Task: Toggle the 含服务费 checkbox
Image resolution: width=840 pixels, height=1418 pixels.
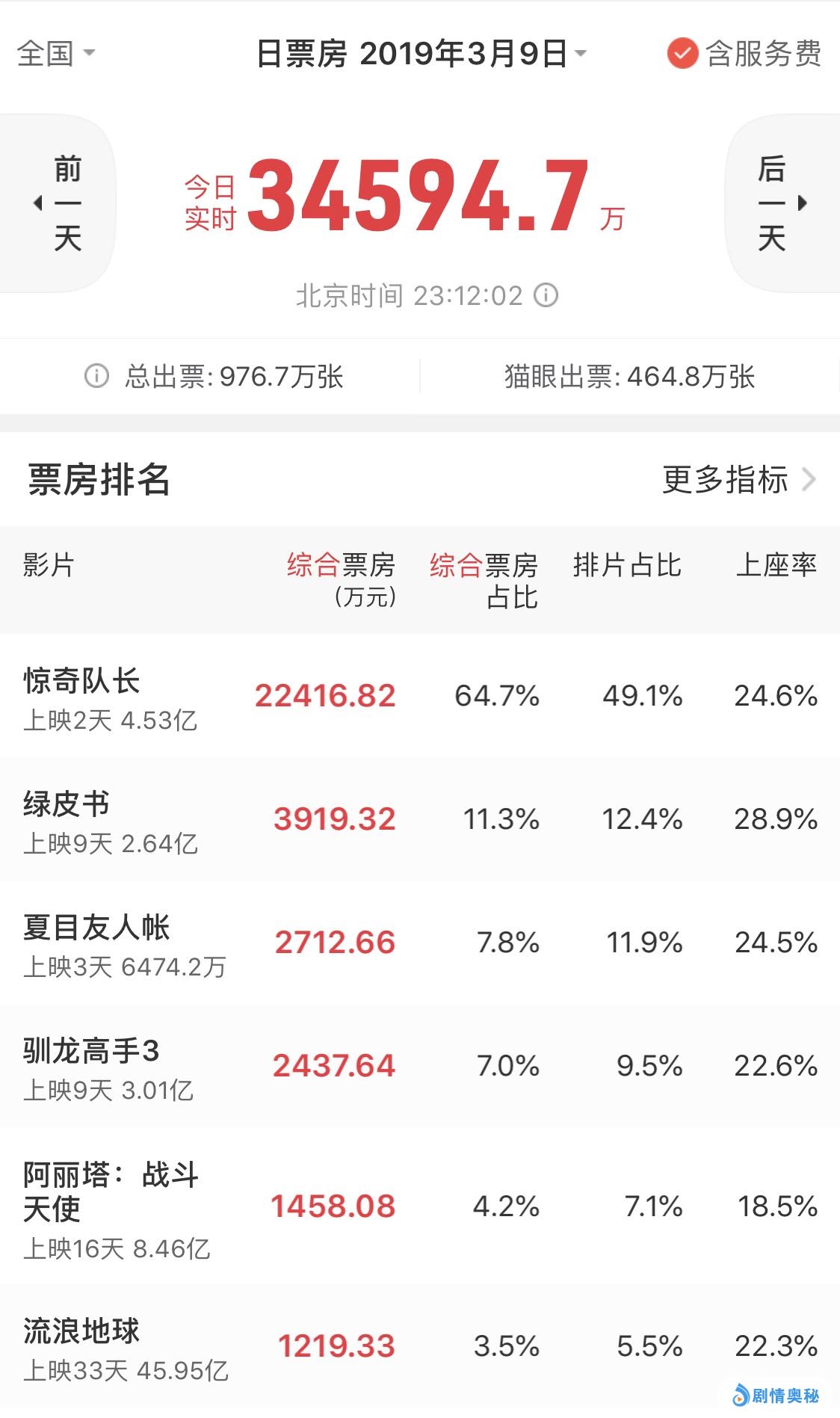Action: [x=682, y=54]
